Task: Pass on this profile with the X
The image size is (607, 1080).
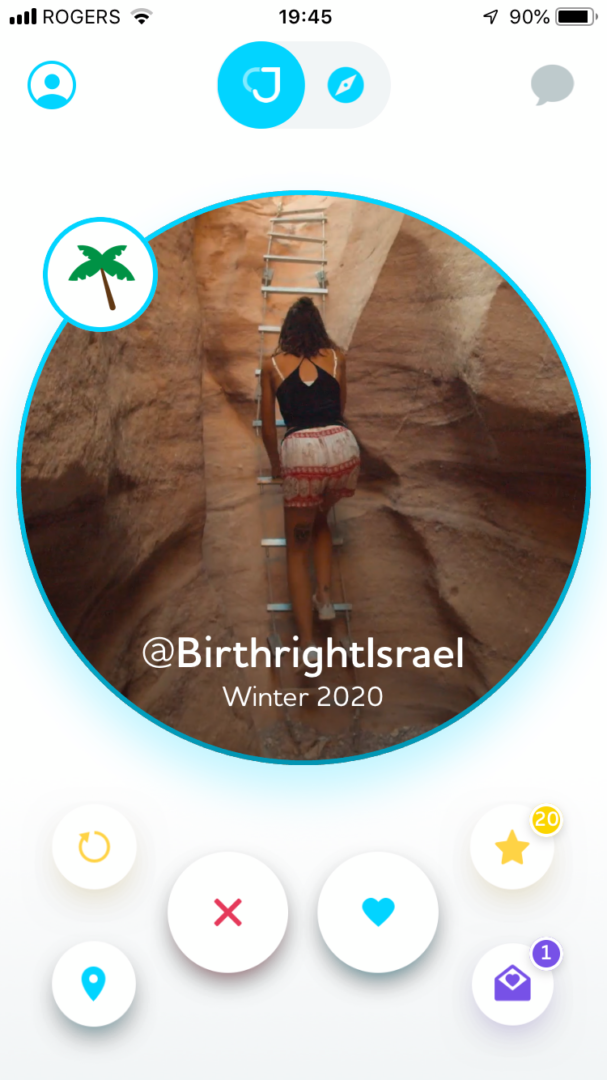Action: pos(228,912)
